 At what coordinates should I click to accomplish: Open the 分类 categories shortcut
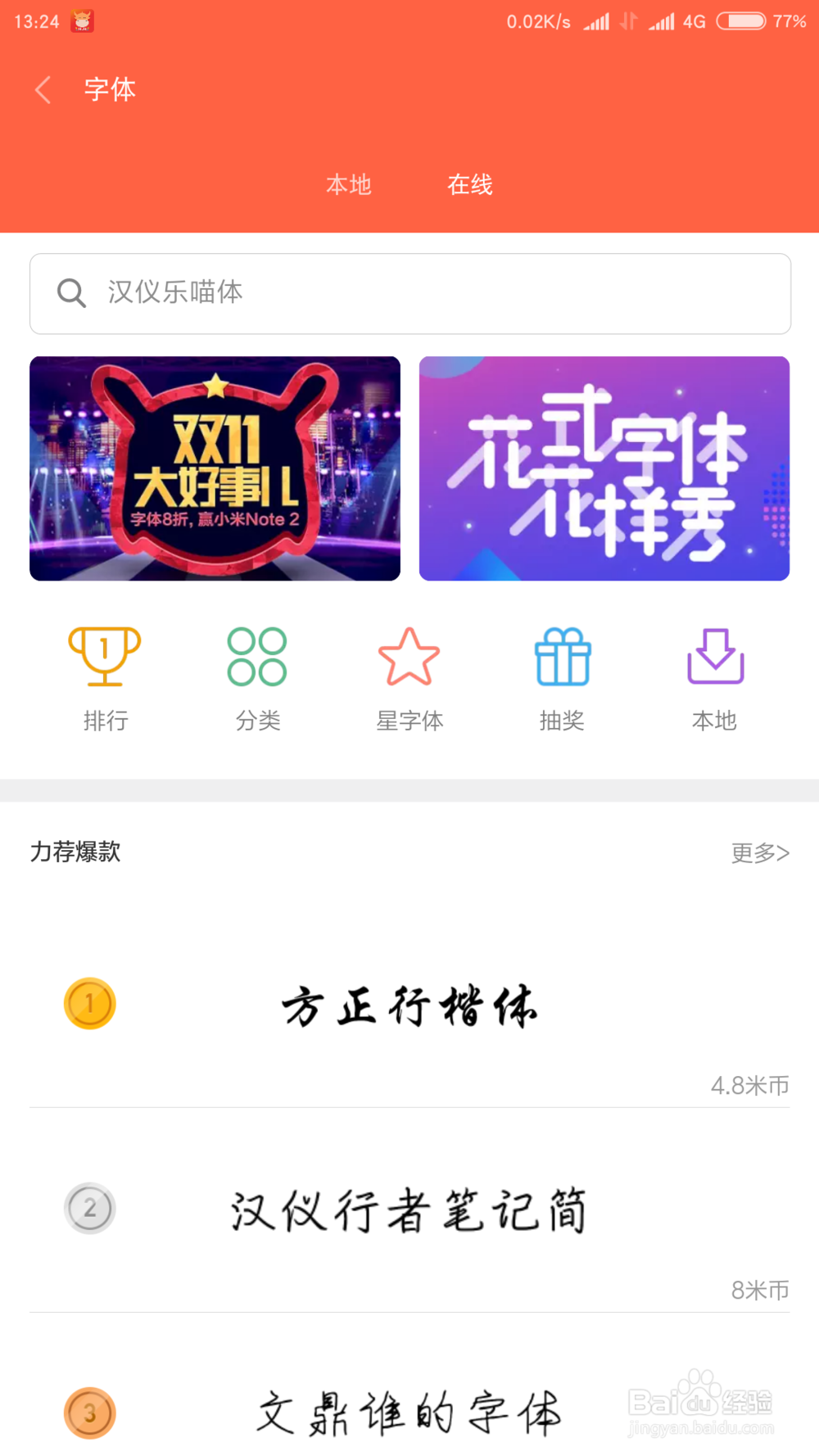pyautogui.click(x=258, y=679)
